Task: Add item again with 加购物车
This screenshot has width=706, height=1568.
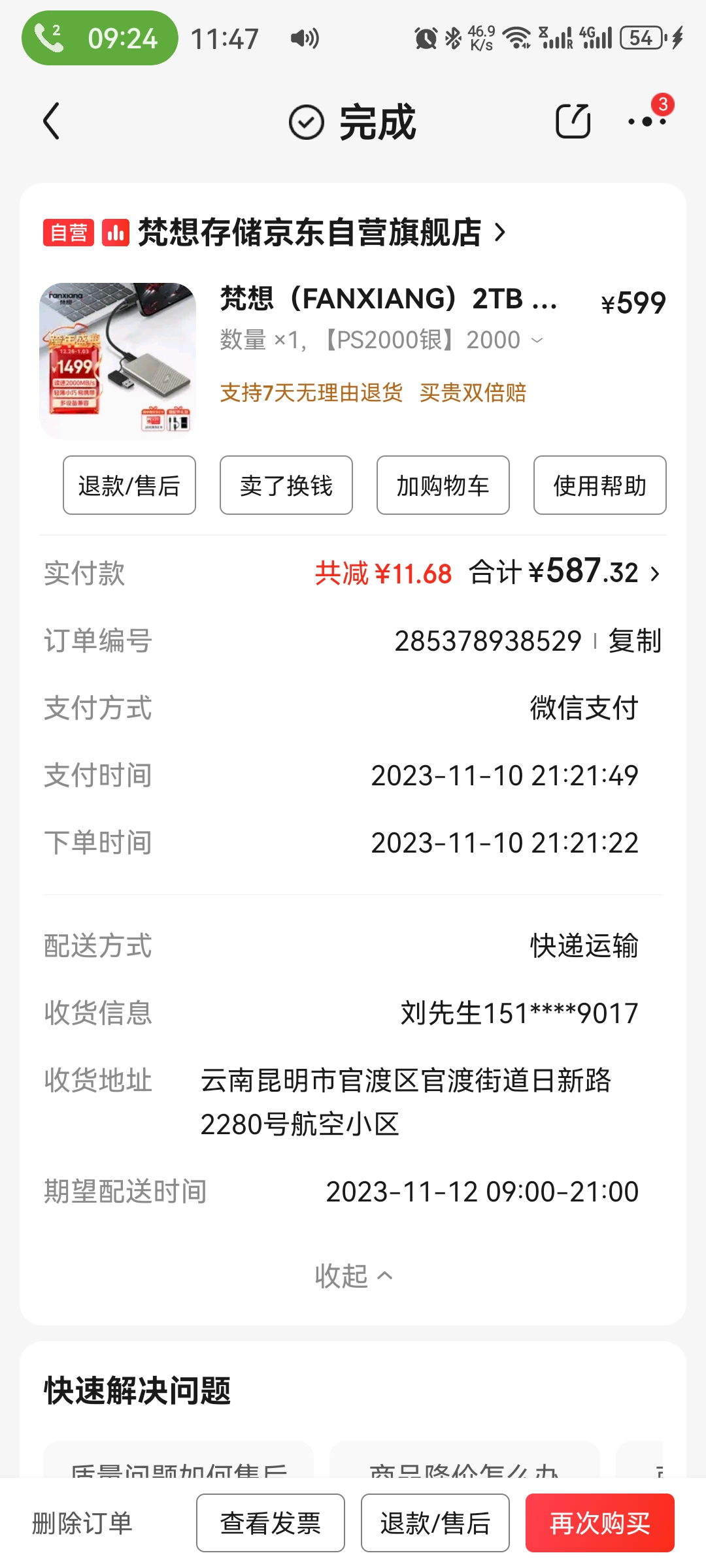Action: (443, 485)
